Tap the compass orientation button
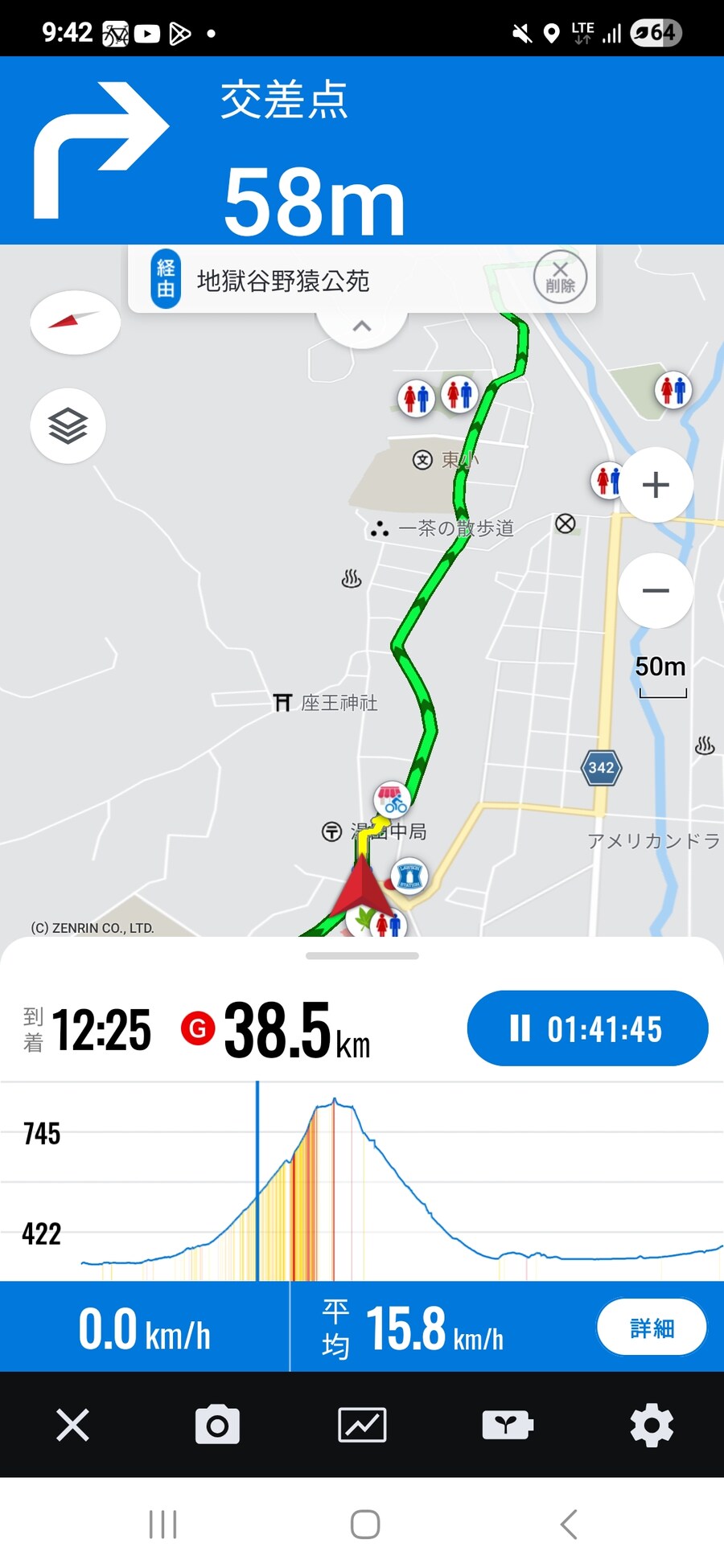Viewport: 724px width, 1568px height. pyautogui.click(x=75, y=322)
